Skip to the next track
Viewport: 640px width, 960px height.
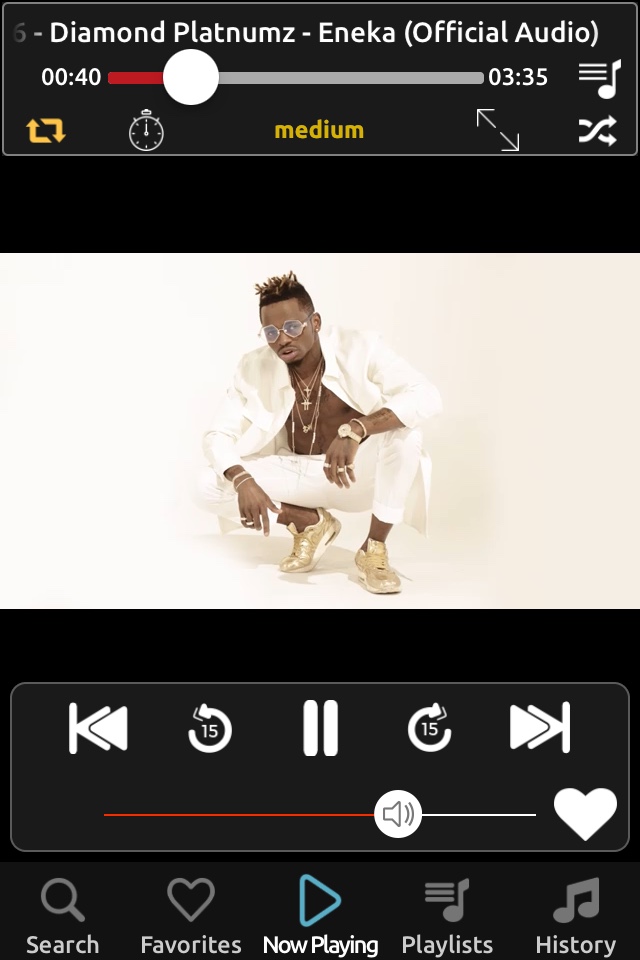[540, 727]
